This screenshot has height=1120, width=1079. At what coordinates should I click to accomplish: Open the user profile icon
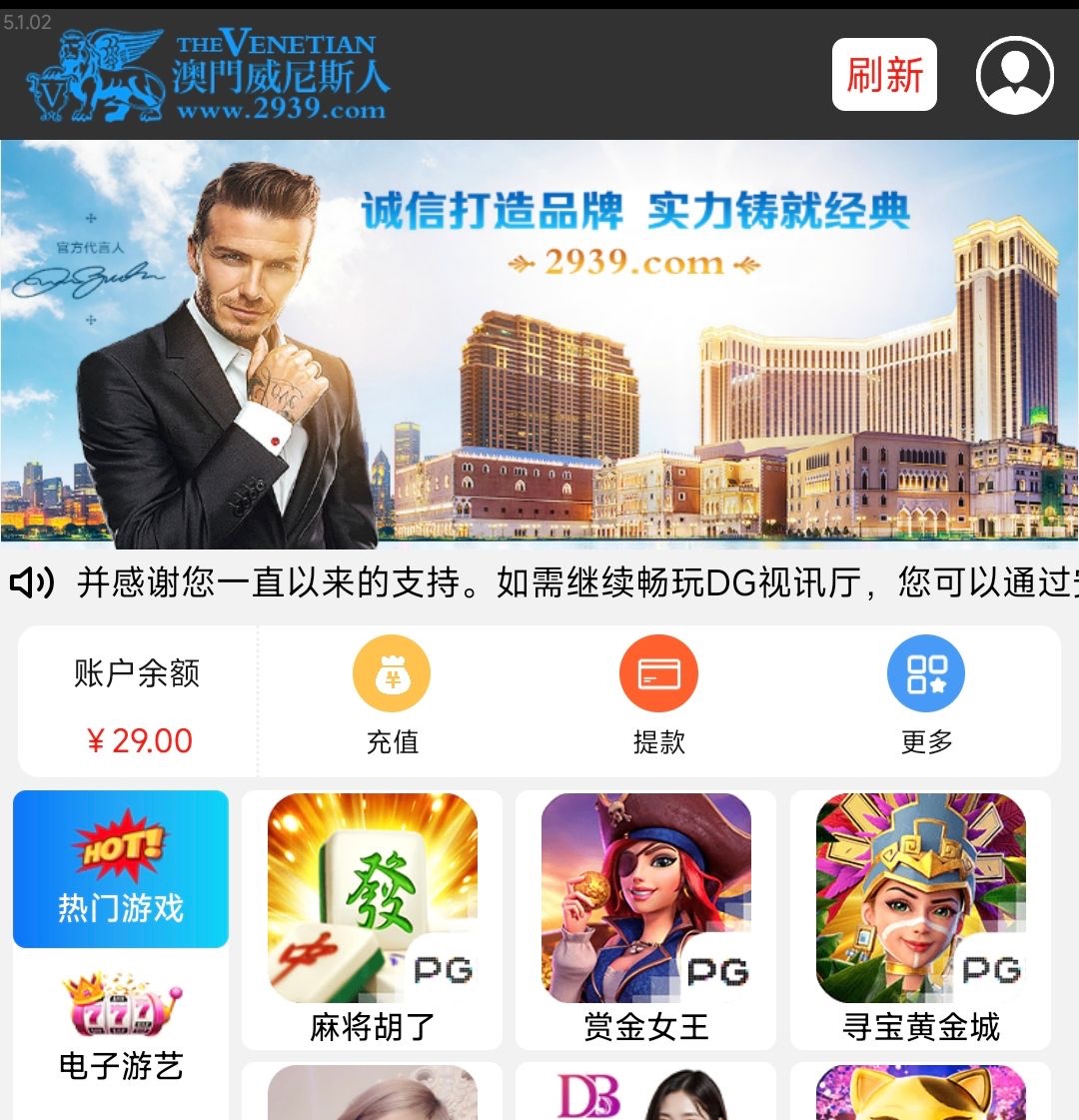pyautogui.click(x=1014, y=75)
